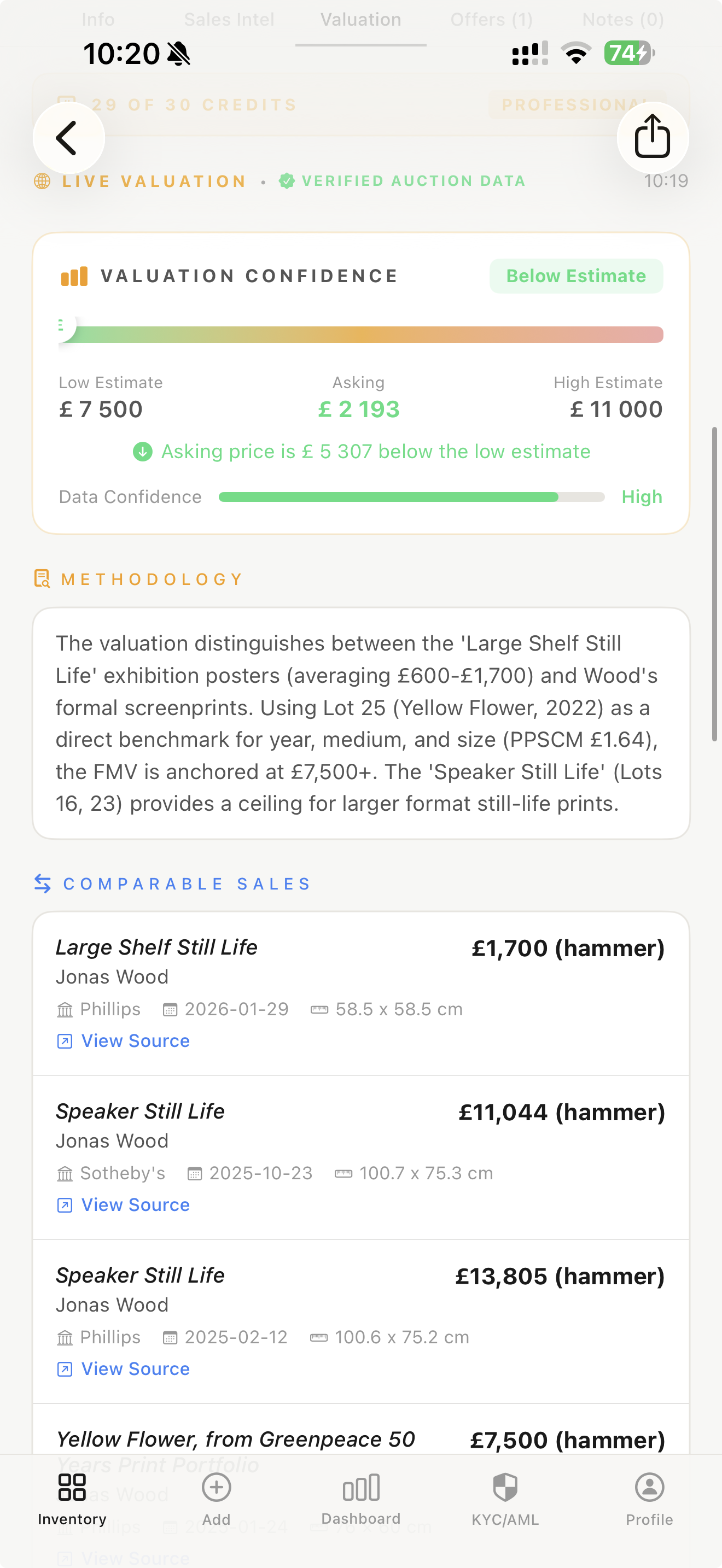This screenshot has width=722, height=1568.
Task: Switch to the Info tab
Action: pyautogui.click(x=97, y=19)
